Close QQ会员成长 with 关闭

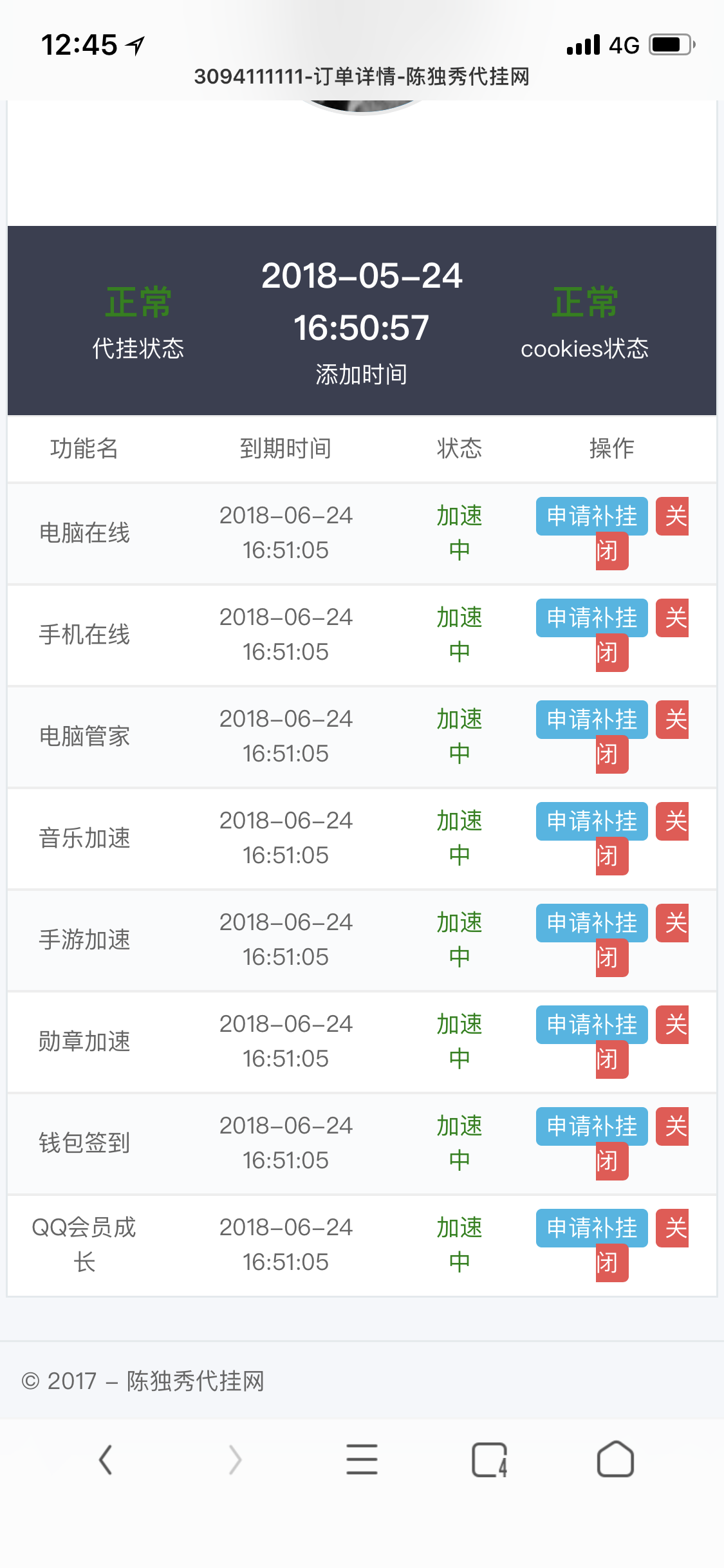[x=672, y=1227]
